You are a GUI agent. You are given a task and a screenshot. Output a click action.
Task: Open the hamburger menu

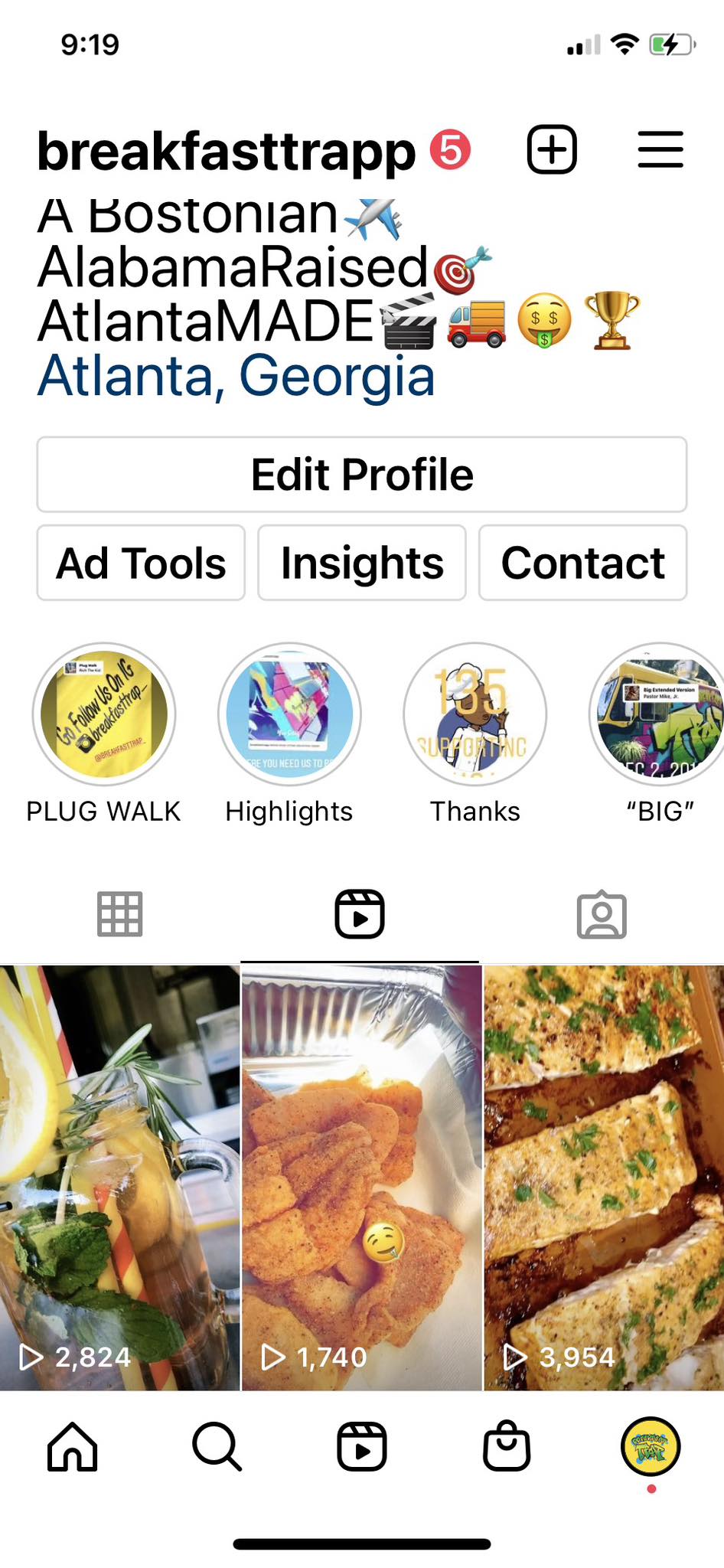click(x=660, y=149)
